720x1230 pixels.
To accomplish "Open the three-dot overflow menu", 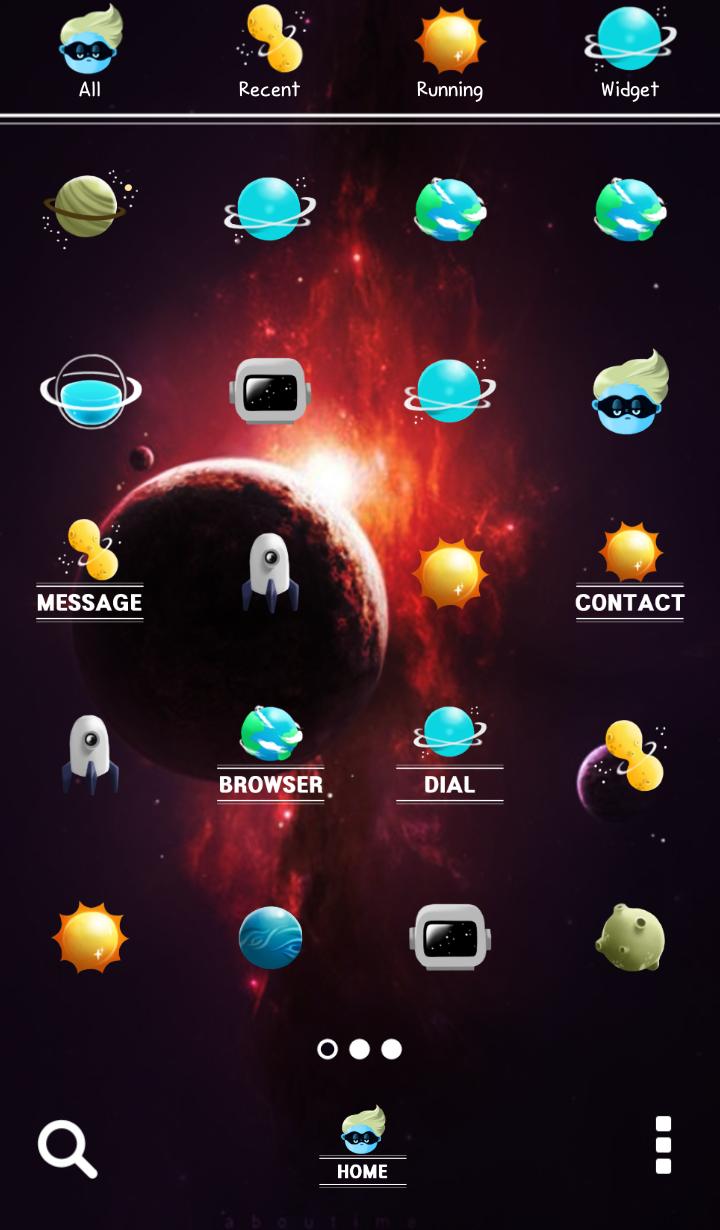I will coord(663,1145).
